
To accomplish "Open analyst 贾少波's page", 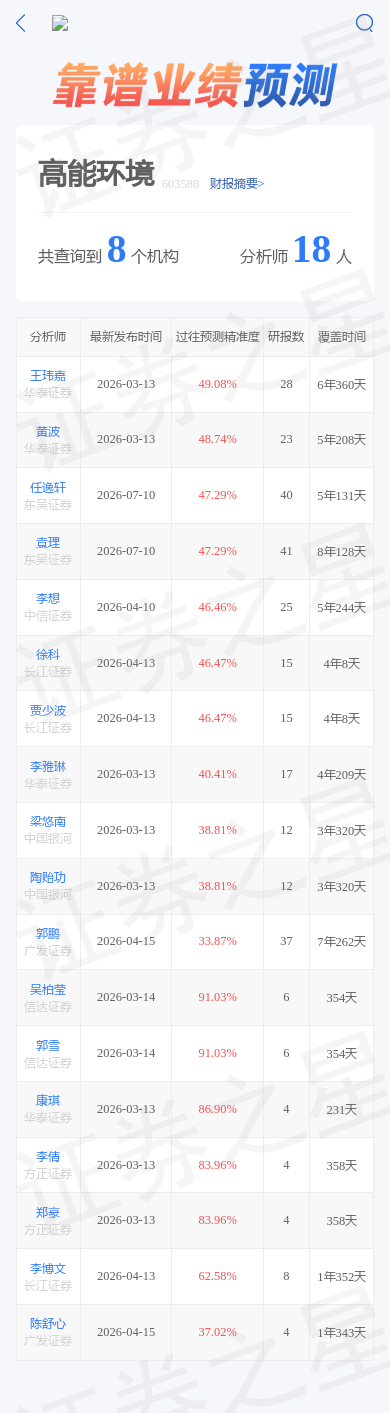I will 48,711.
